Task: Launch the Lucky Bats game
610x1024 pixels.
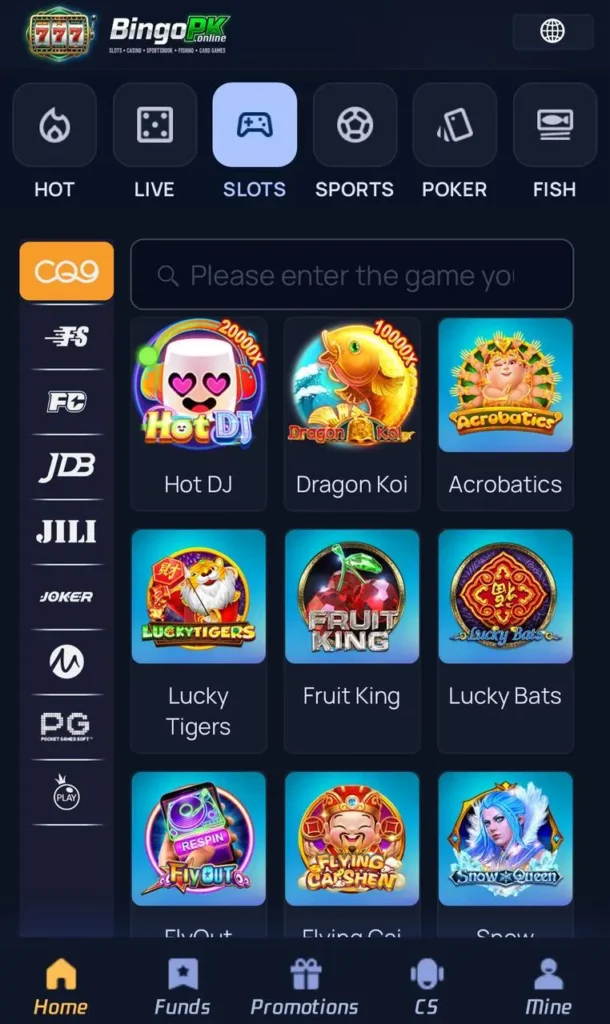Action: [506, 641]
